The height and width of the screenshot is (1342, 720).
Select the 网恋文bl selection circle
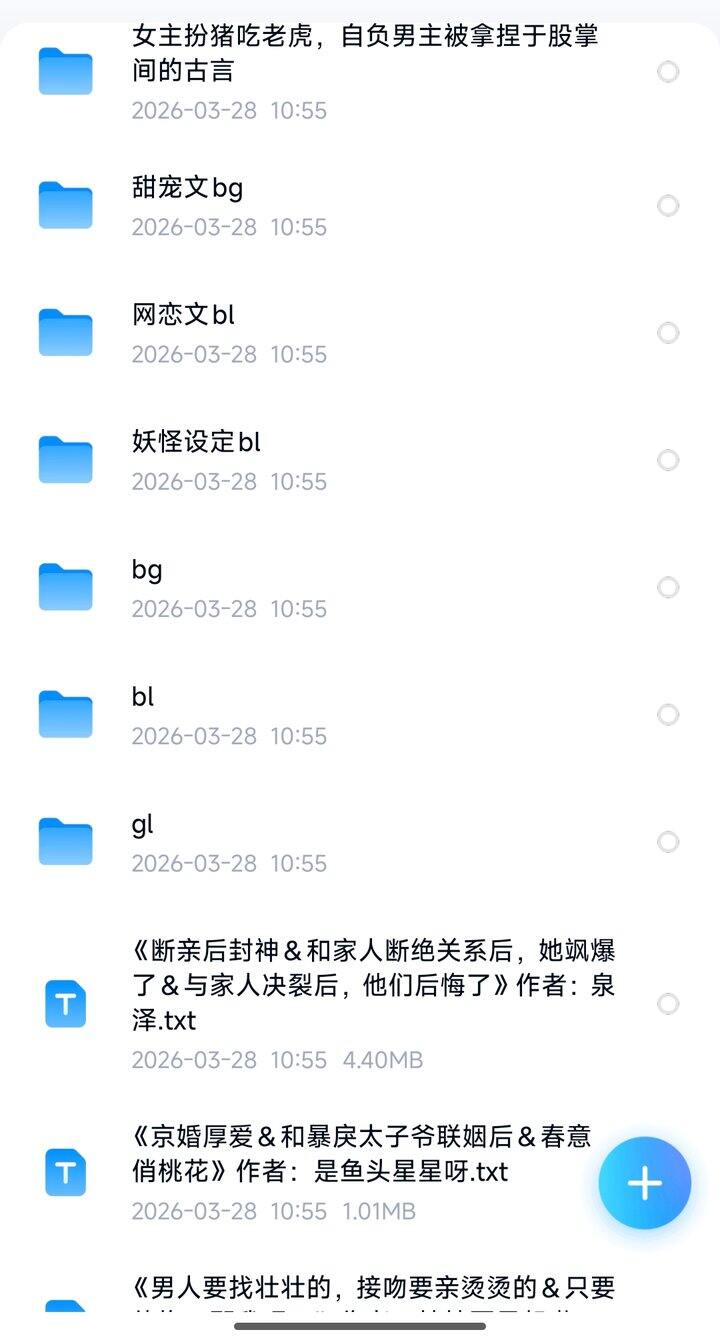(668, 332)
